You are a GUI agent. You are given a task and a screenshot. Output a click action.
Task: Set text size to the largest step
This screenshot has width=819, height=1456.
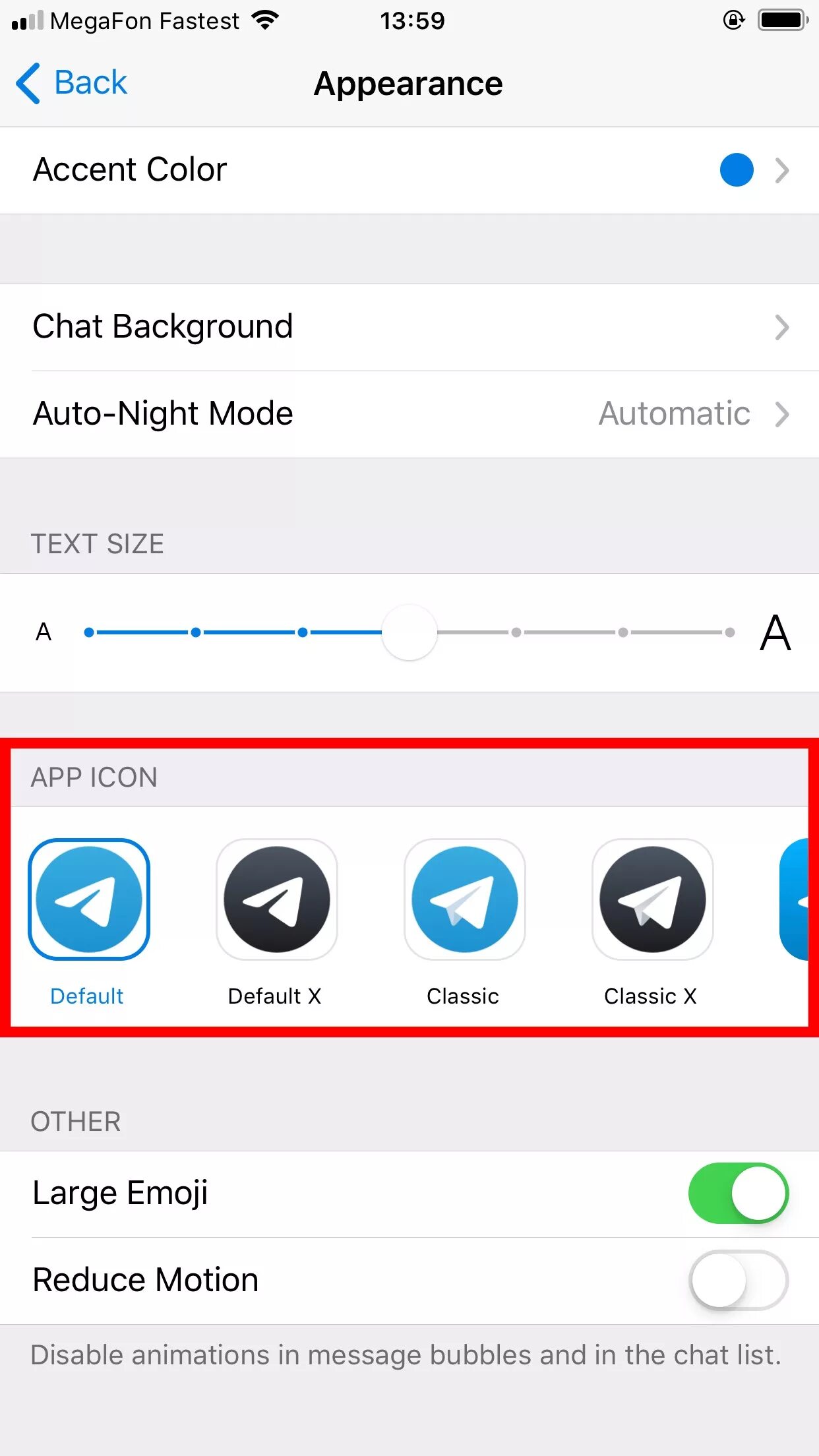coord(729,632)
